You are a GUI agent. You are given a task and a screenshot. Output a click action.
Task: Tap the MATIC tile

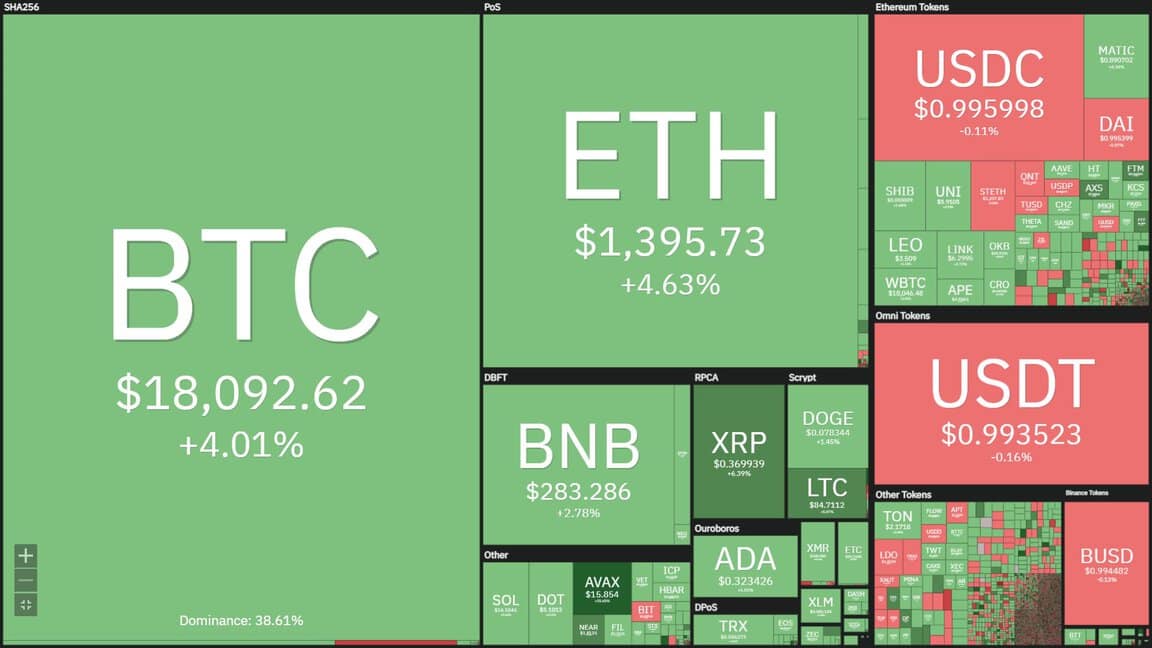coord(1116,56)
